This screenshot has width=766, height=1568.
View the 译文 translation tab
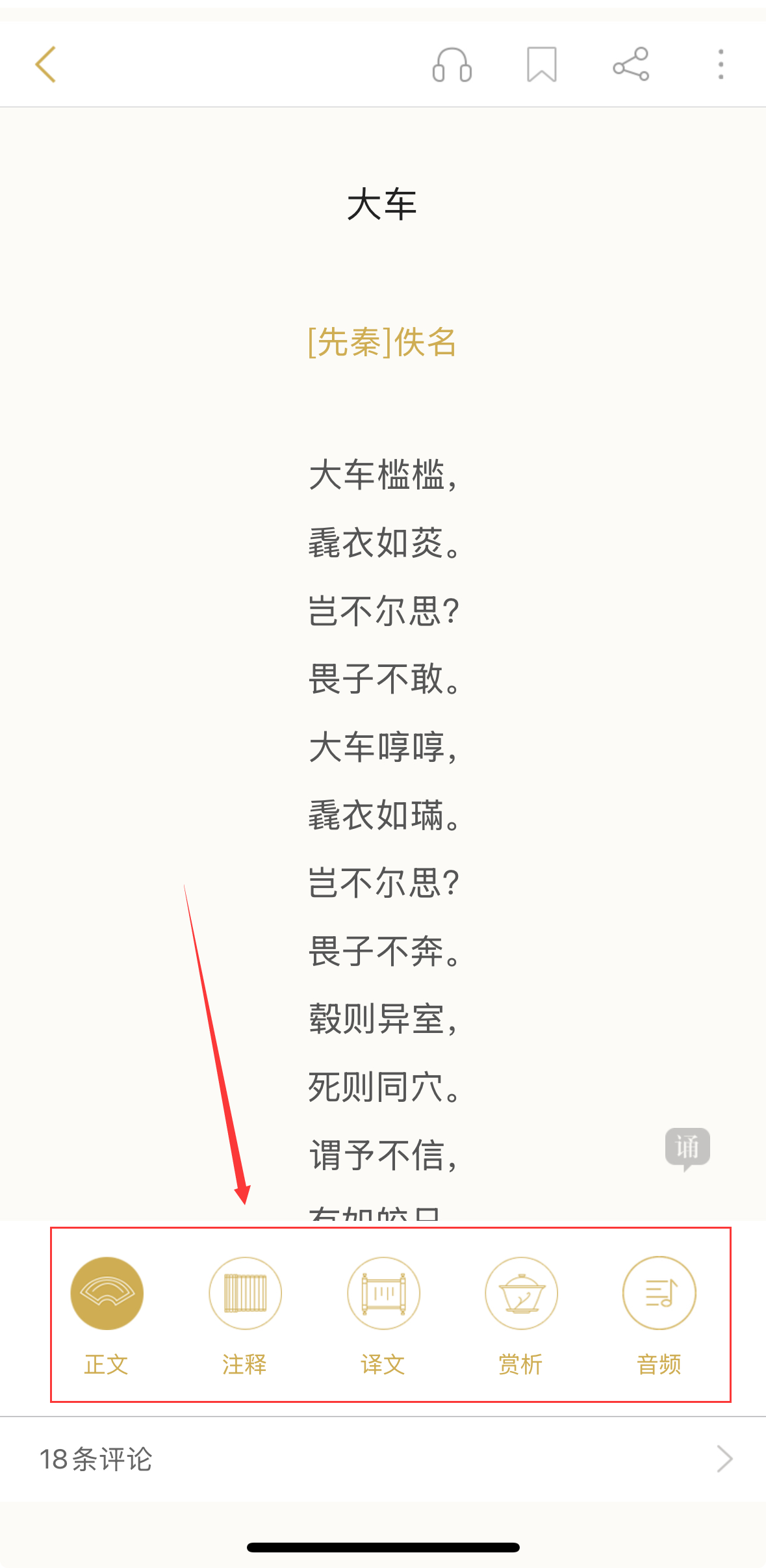pos(383,1314)
